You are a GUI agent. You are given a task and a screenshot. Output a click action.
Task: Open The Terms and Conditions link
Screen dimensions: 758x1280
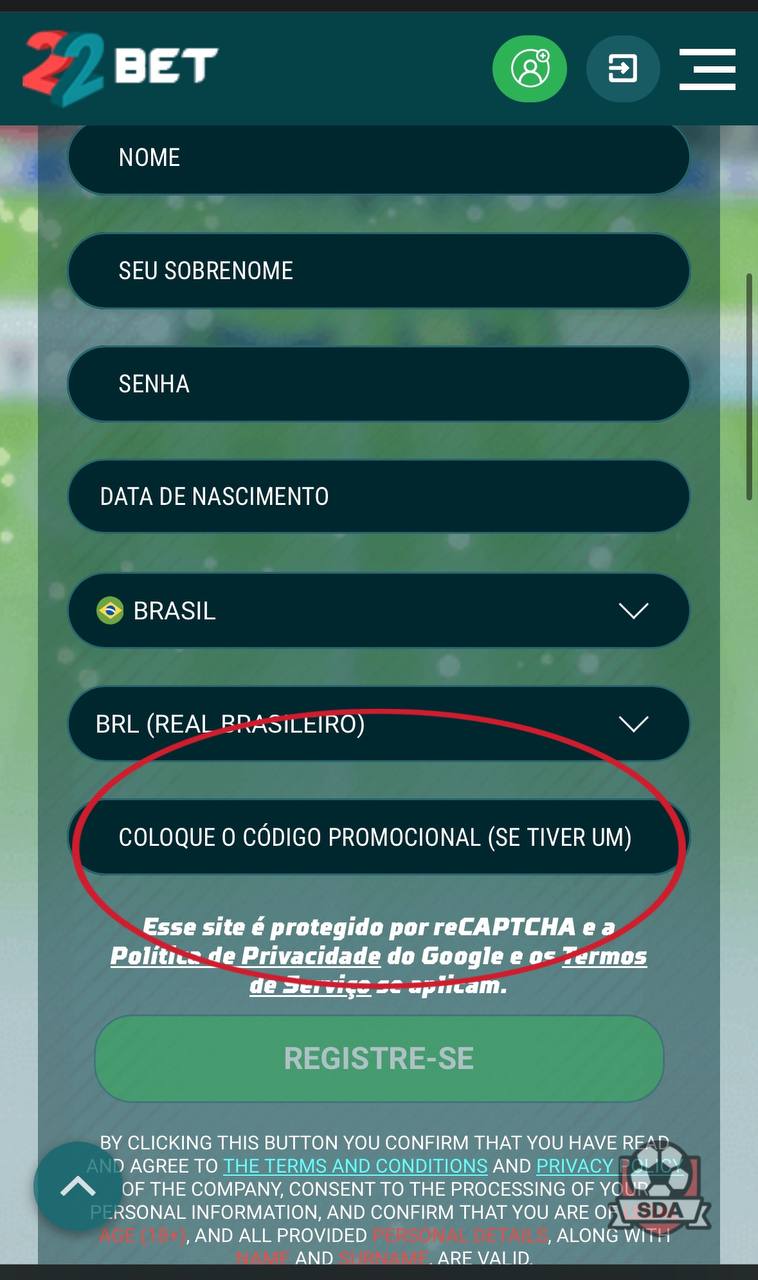coord(355,1166)
